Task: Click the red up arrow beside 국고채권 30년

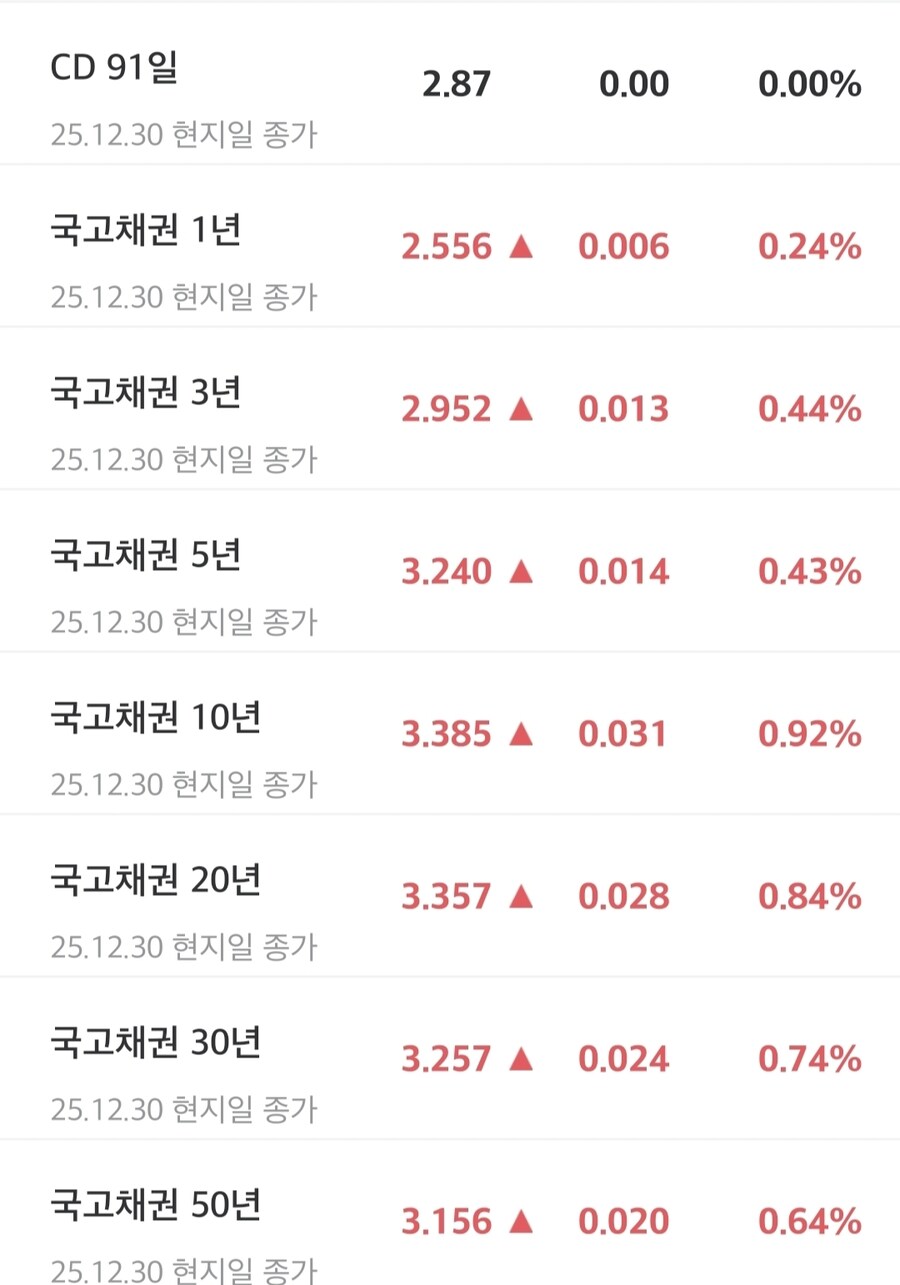Action: coord(524,1058)
